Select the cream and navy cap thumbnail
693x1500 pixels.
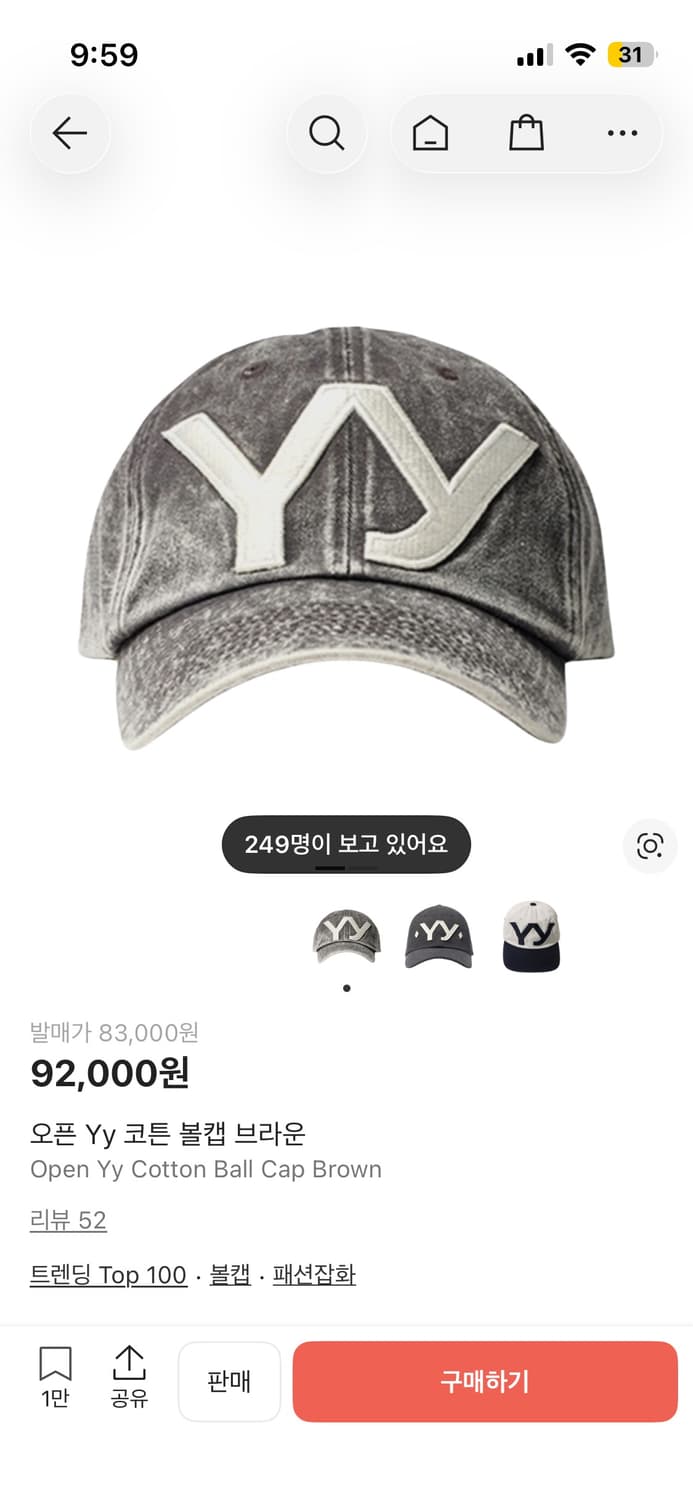531,936
